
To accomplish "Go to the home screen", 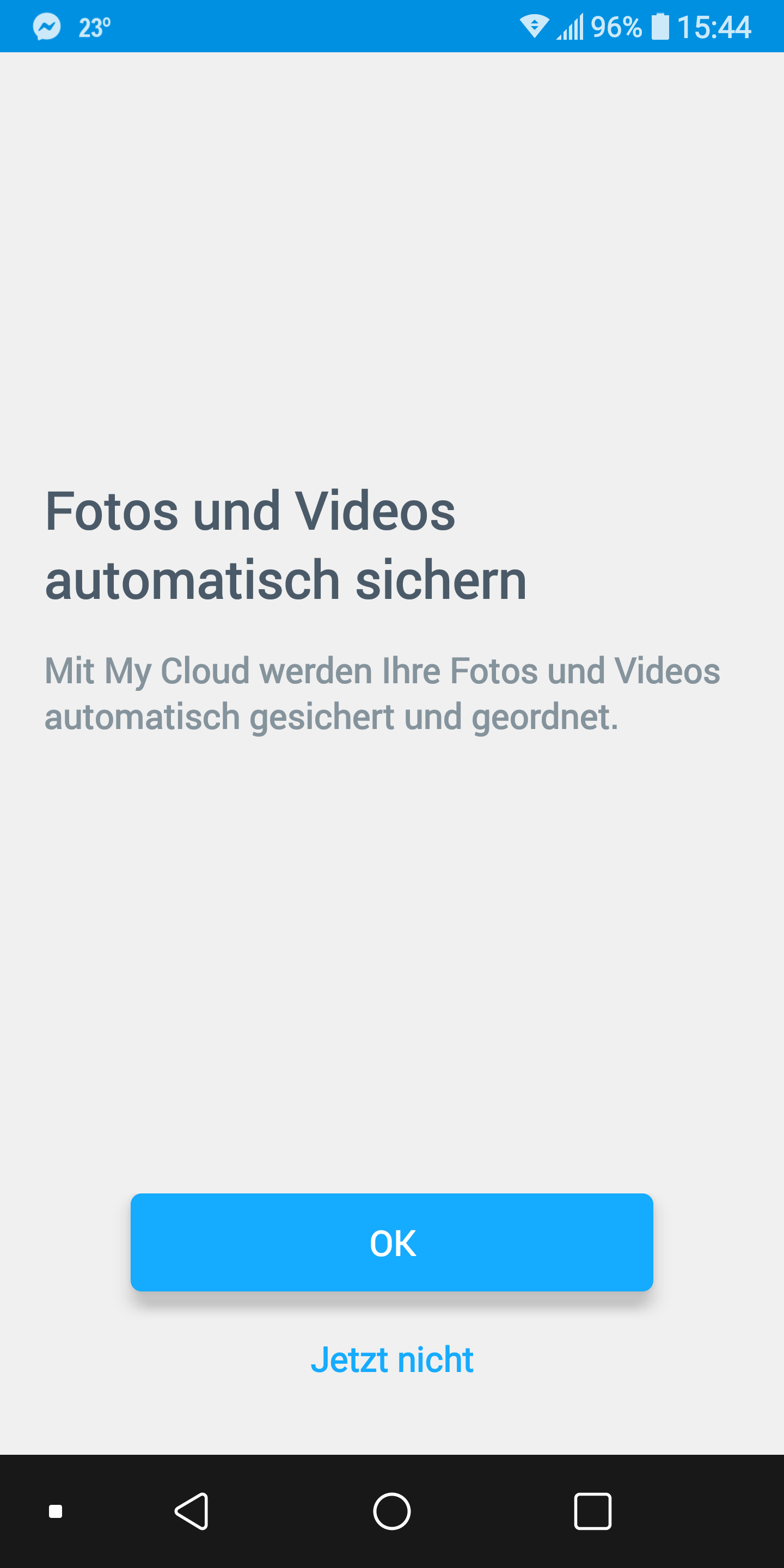I will [392, 1511].
